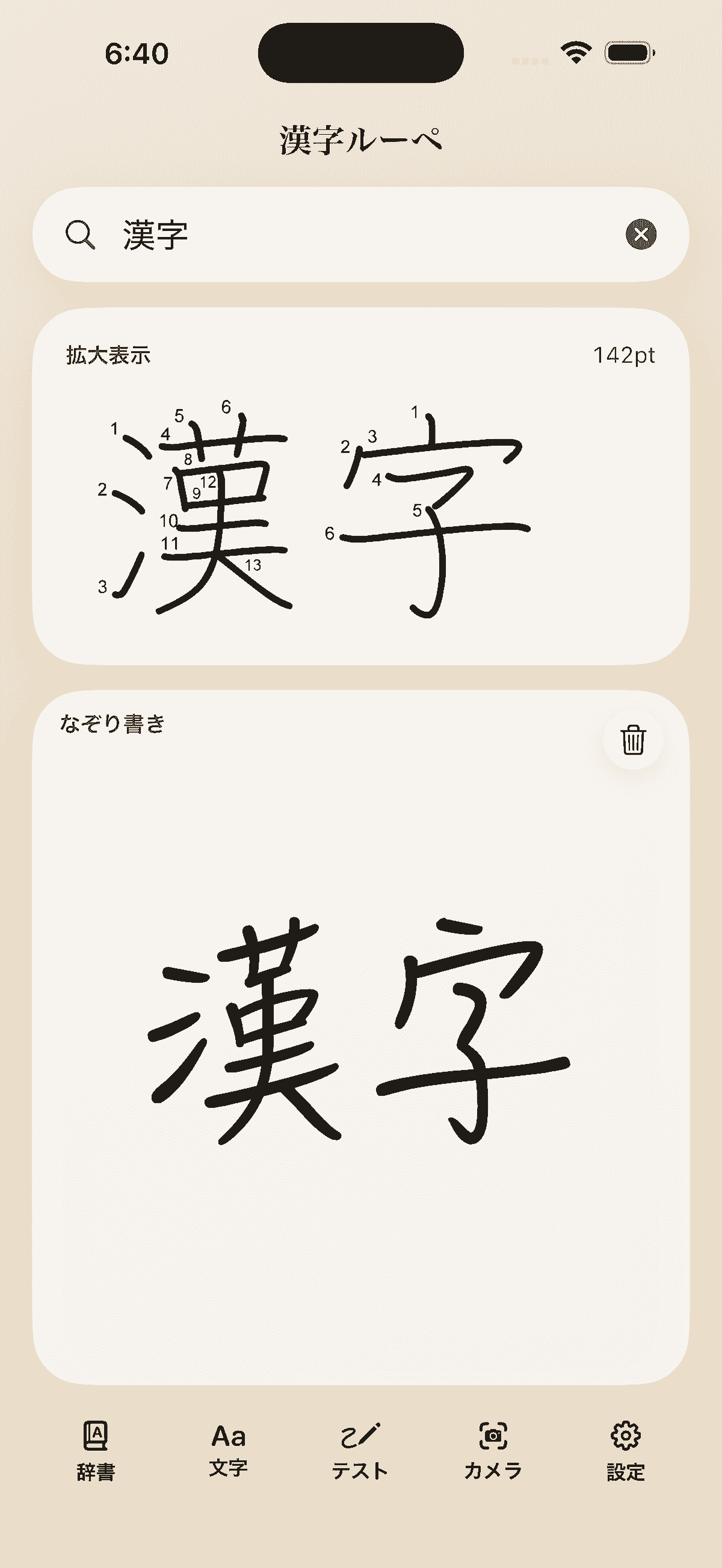Erase the tracing canvas with trash icon
This screenshot has width=722, height=1568.
coord(632,740)
